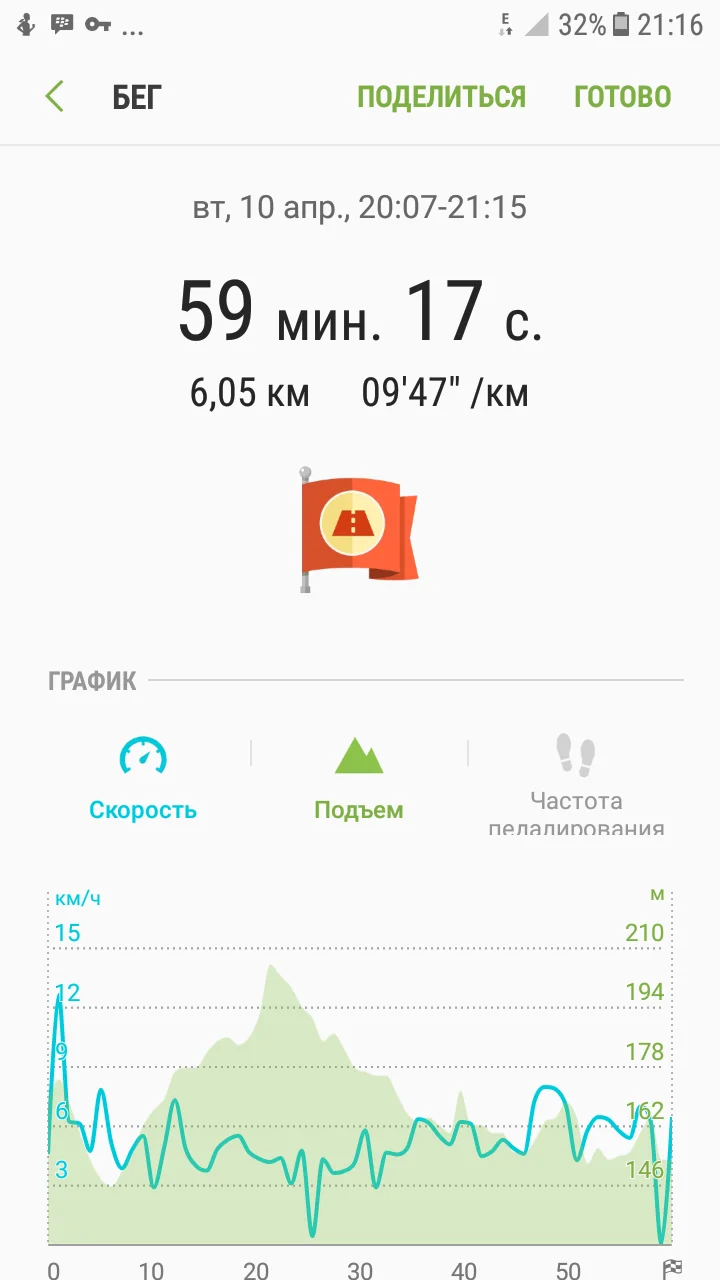Go back using the green arrow

54,97
